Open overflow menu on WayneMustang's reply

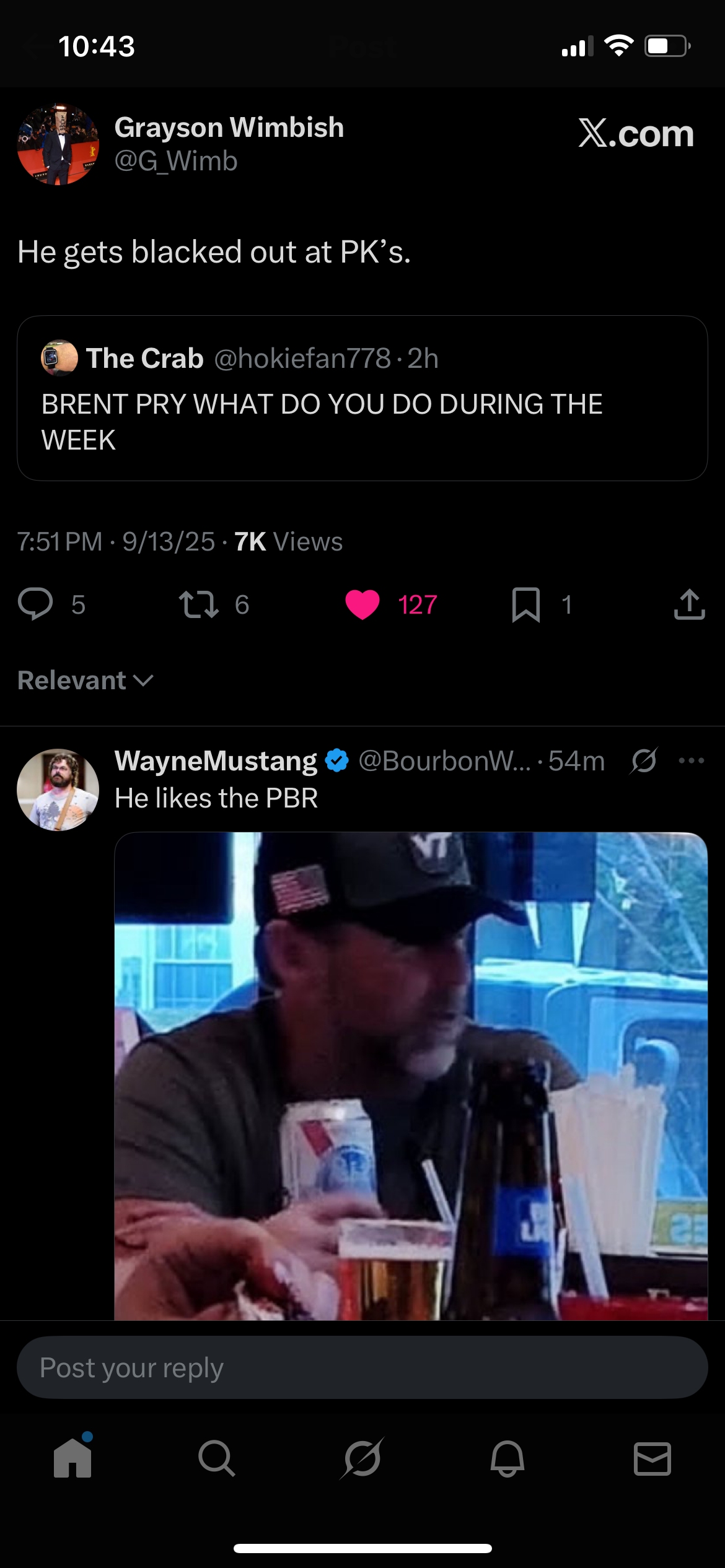click(692, 760)
